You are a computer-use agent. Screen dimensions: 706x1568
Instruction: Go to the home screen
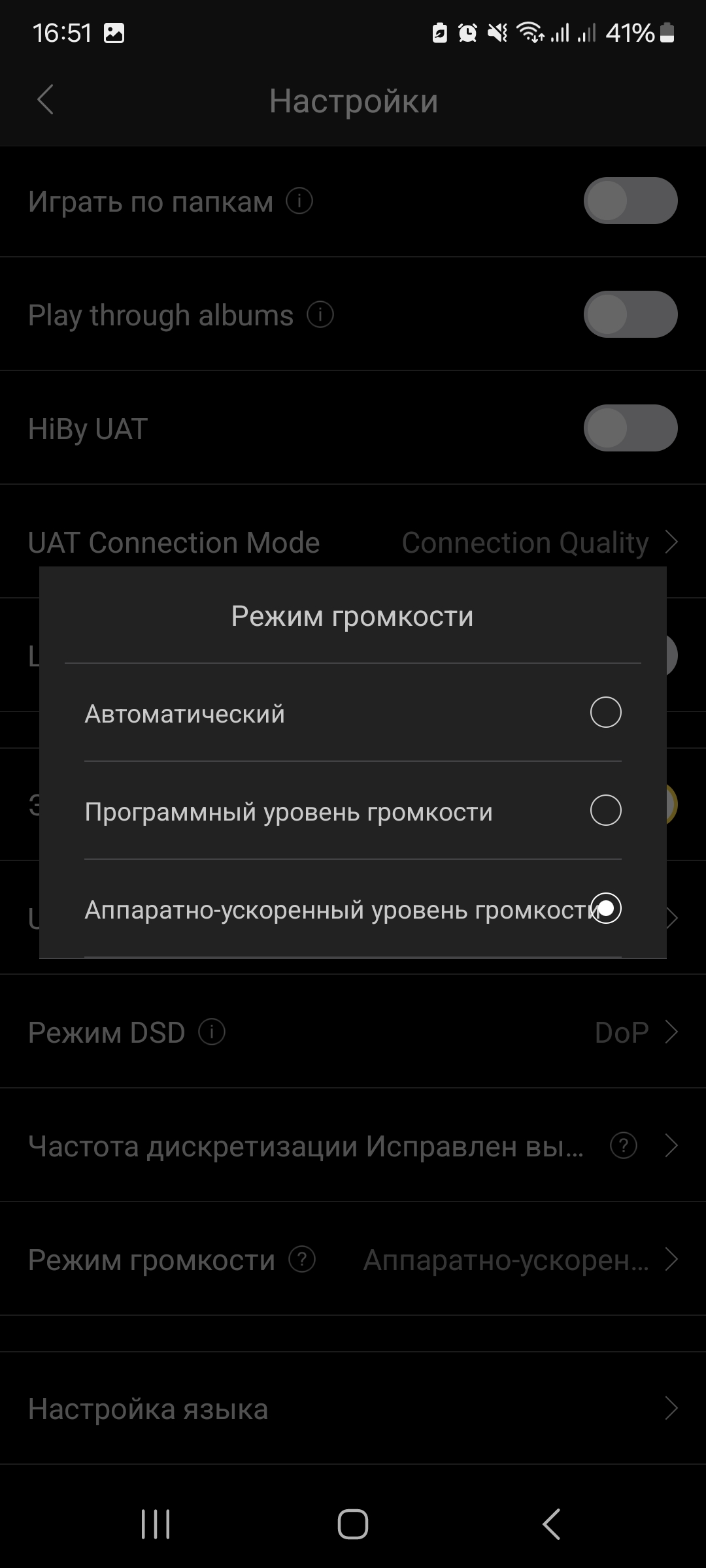(x=352, y=1524)
